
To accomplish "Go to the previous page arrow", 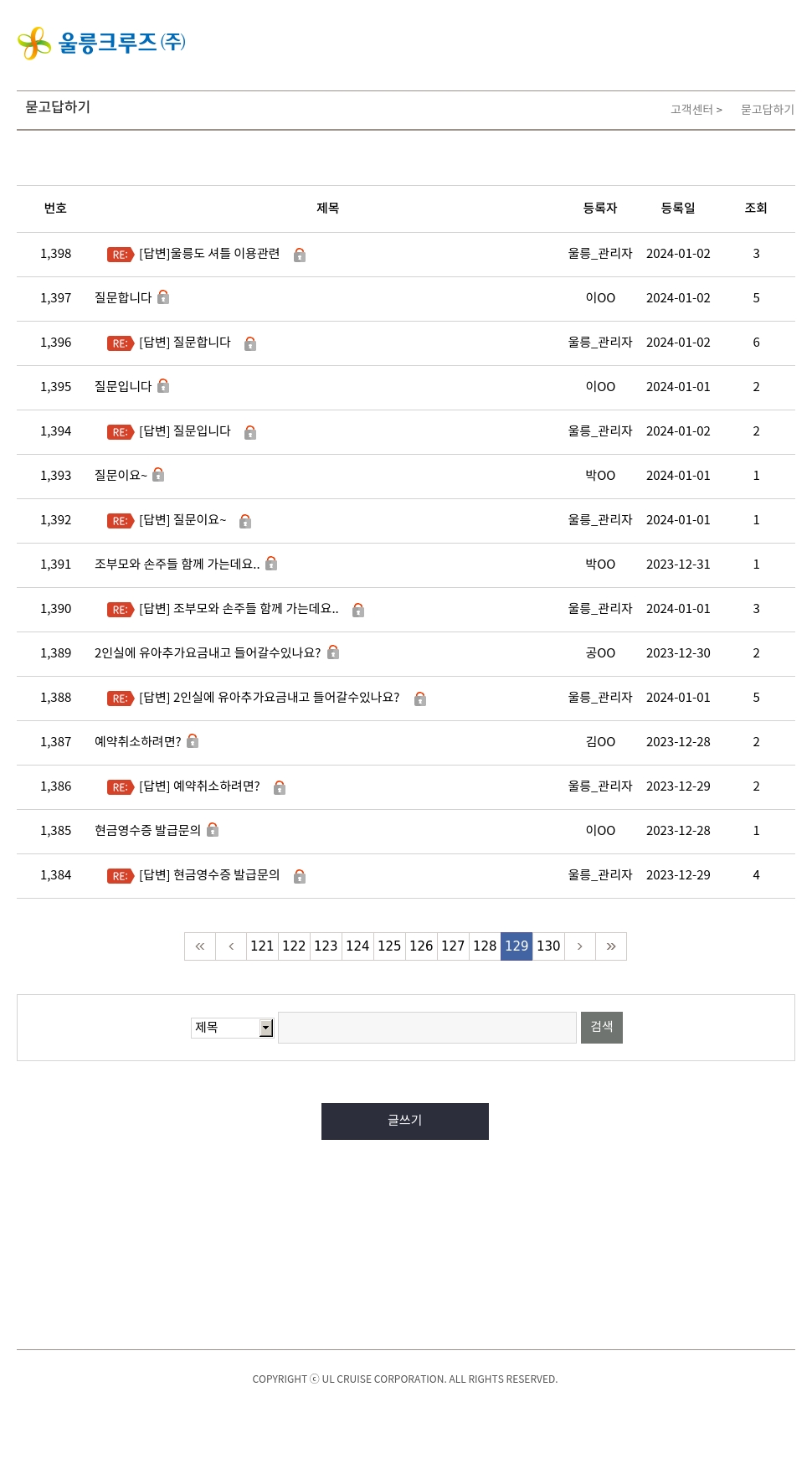I will click(x=231, y=946).
